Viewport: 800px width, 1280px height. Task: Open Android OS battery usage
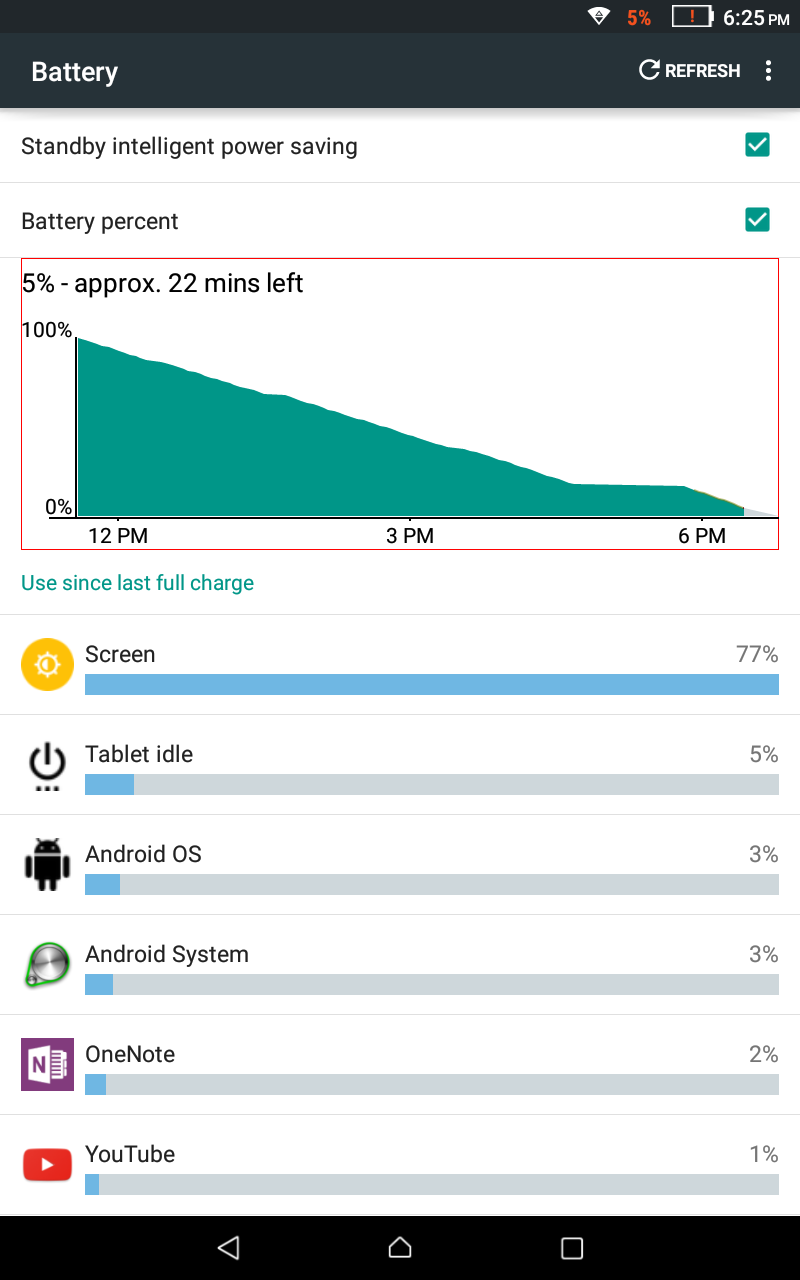point(400,865)
